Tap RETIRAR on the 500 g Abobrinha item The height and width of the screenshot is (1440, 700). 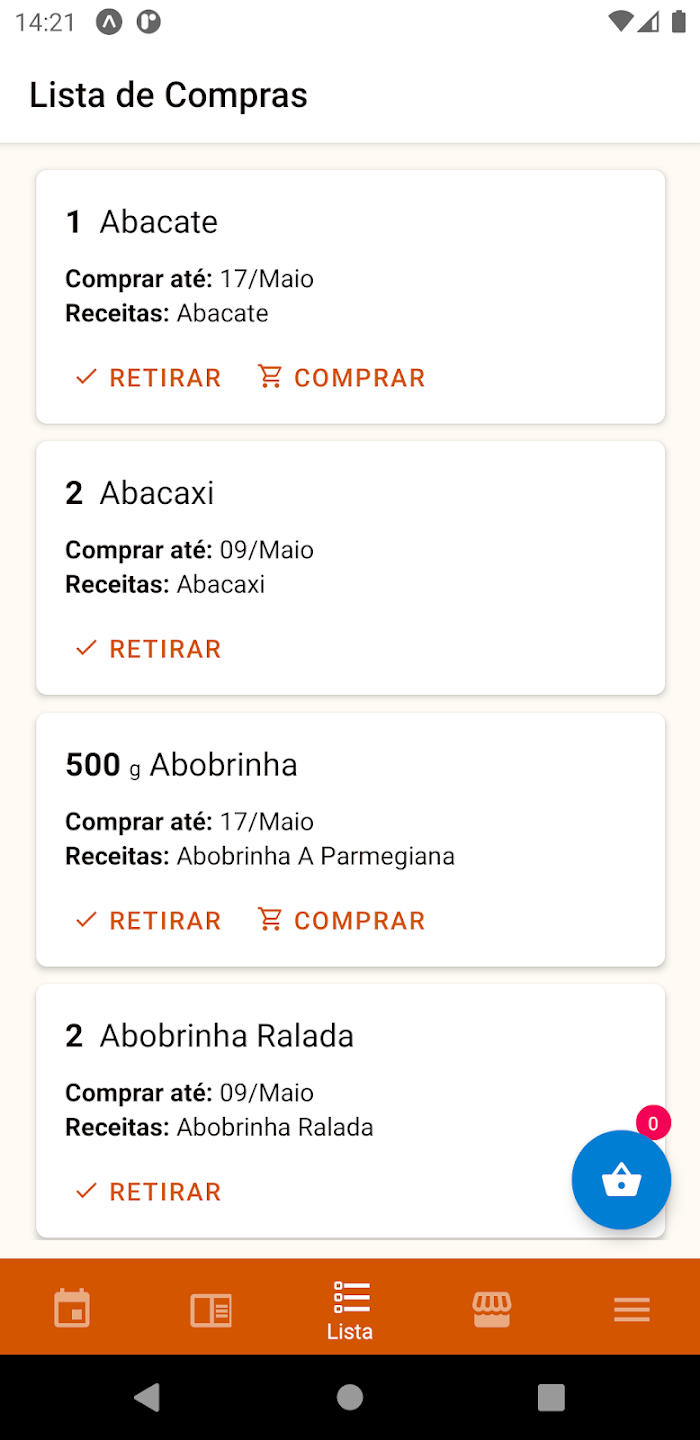coord(148,920)
